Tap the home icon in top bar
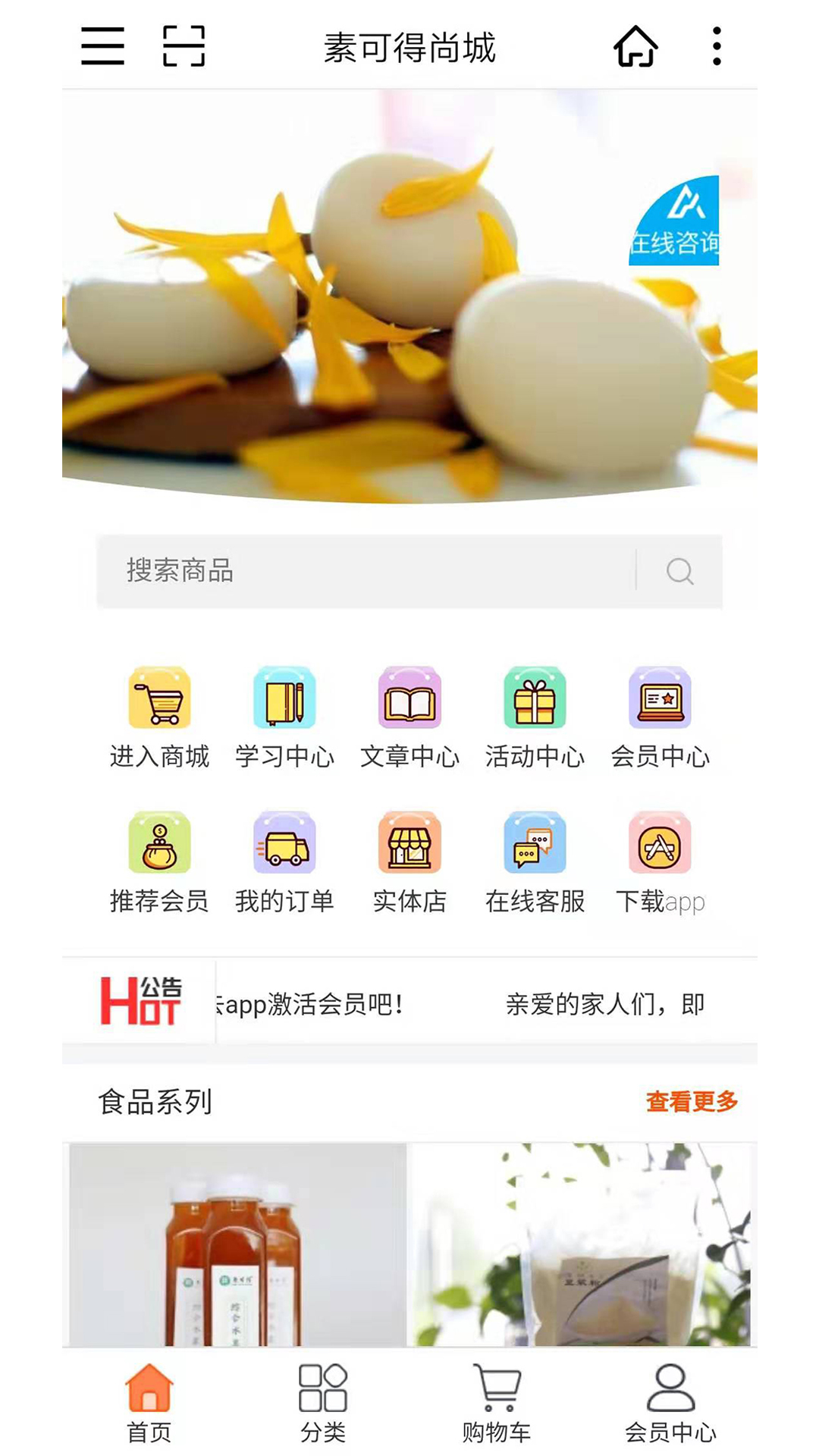Screen dimensions: 819x1456 [635, 46]
